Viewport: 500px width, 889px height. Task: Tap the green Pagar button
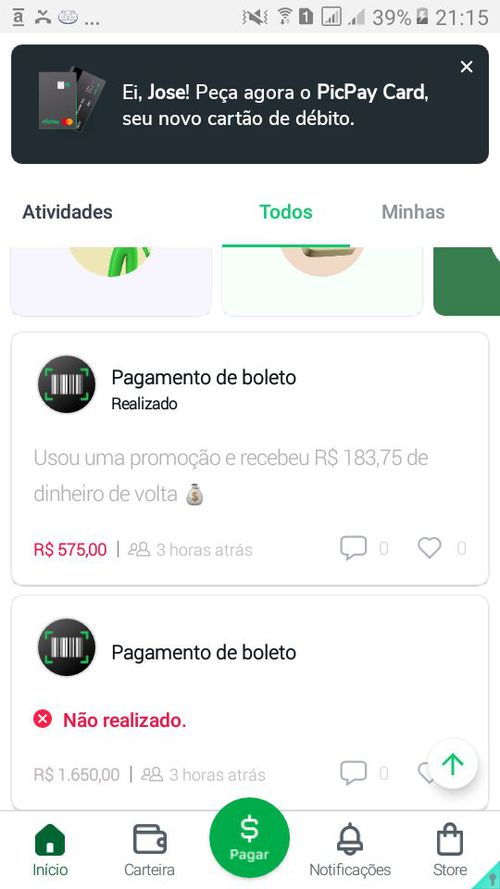[249, 837]
